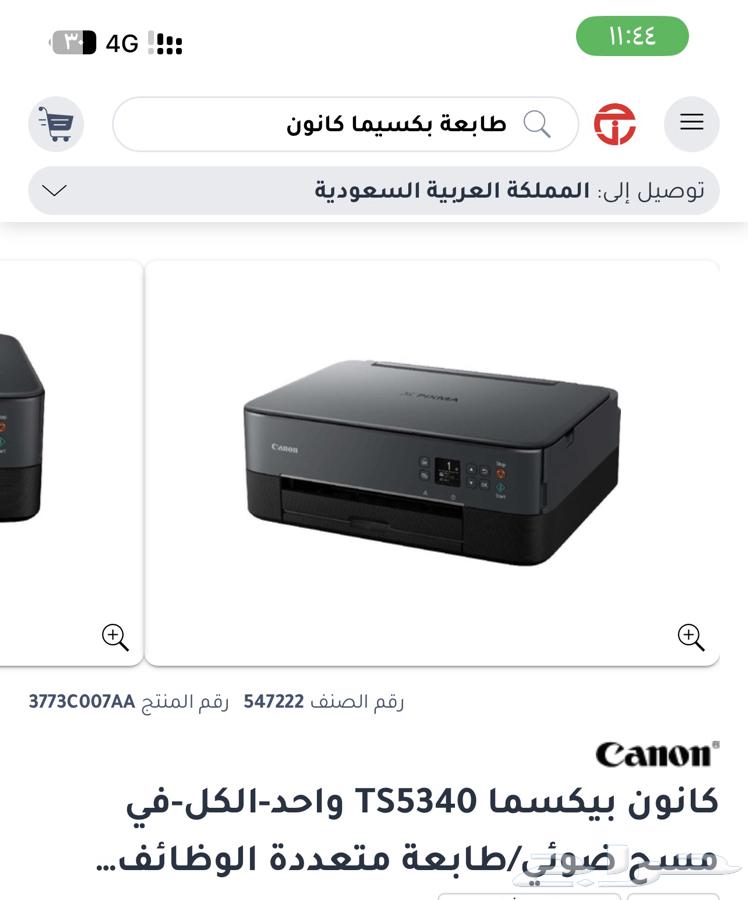Click the zoom magnifier on the main printer photo
The height and width of the screenshot is (900, 748).
[x=689, y=636]
